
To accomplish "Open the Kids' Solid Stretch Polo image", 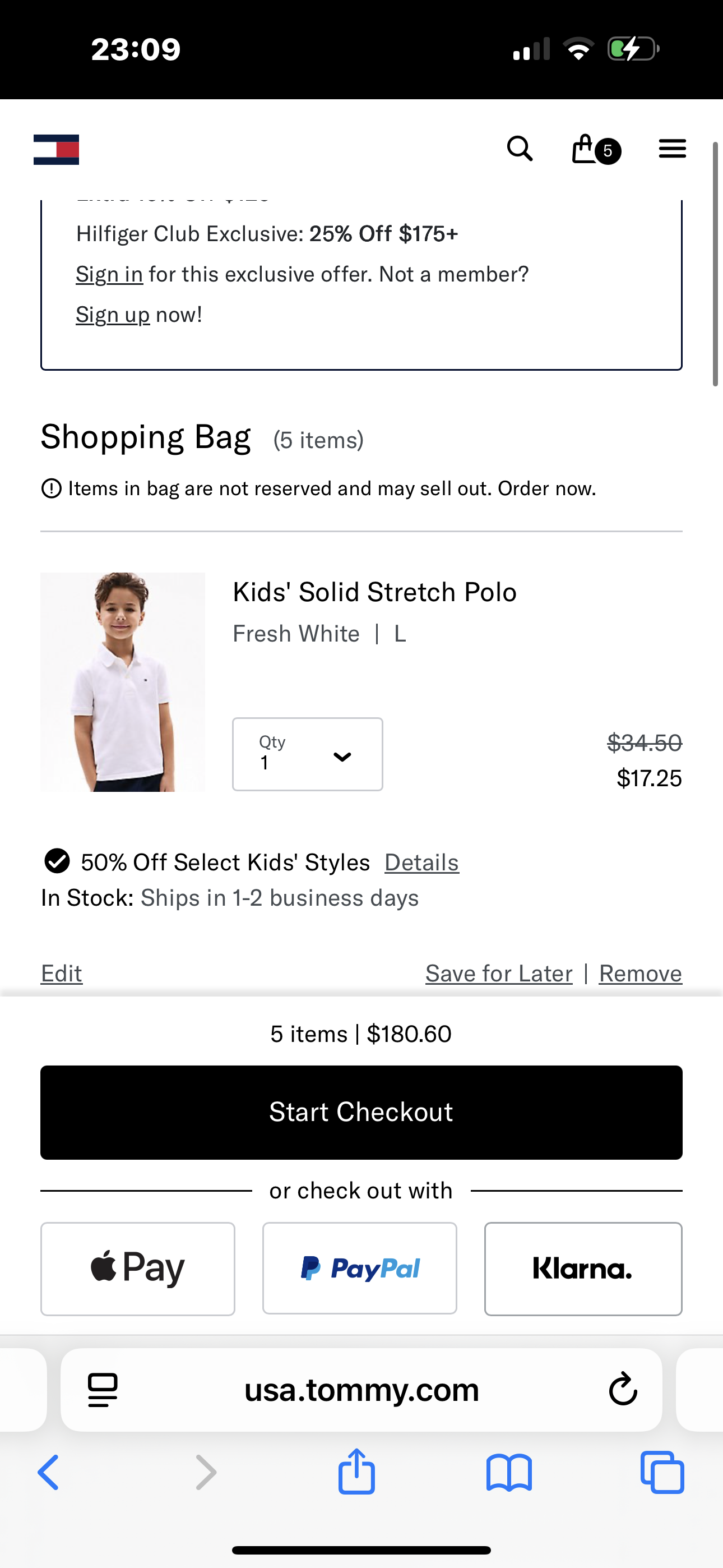I will tap(123, 682).
